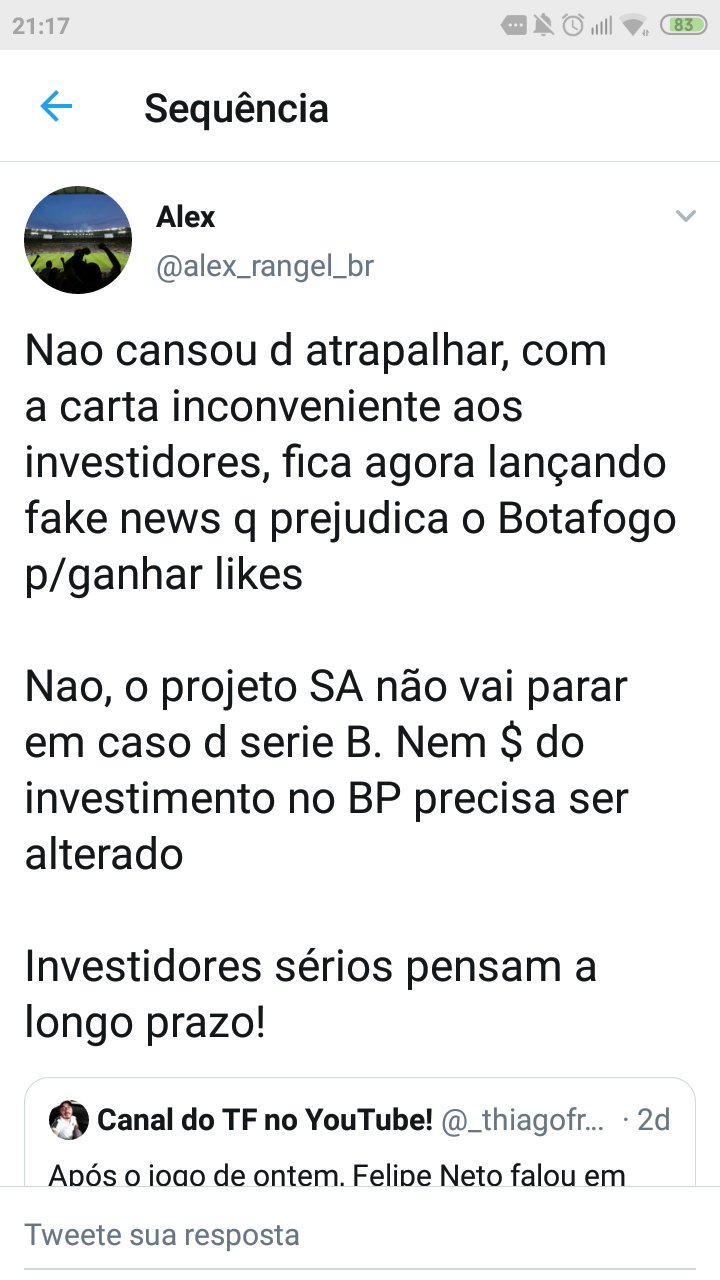
Task: Tap the Tweete sua resposta field
Action: point(360,1234)
